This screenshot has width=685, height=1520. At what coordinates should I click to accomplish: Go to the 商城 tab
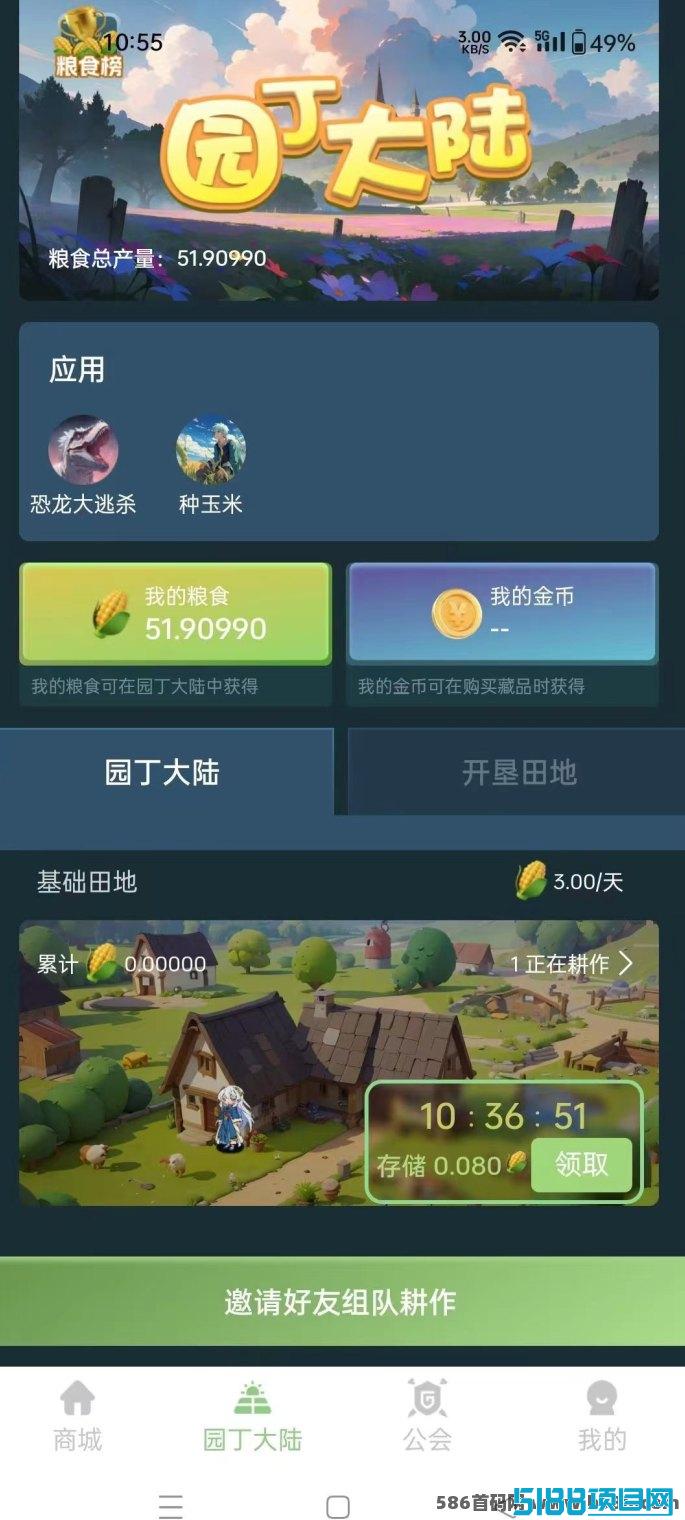(78, 1417)
